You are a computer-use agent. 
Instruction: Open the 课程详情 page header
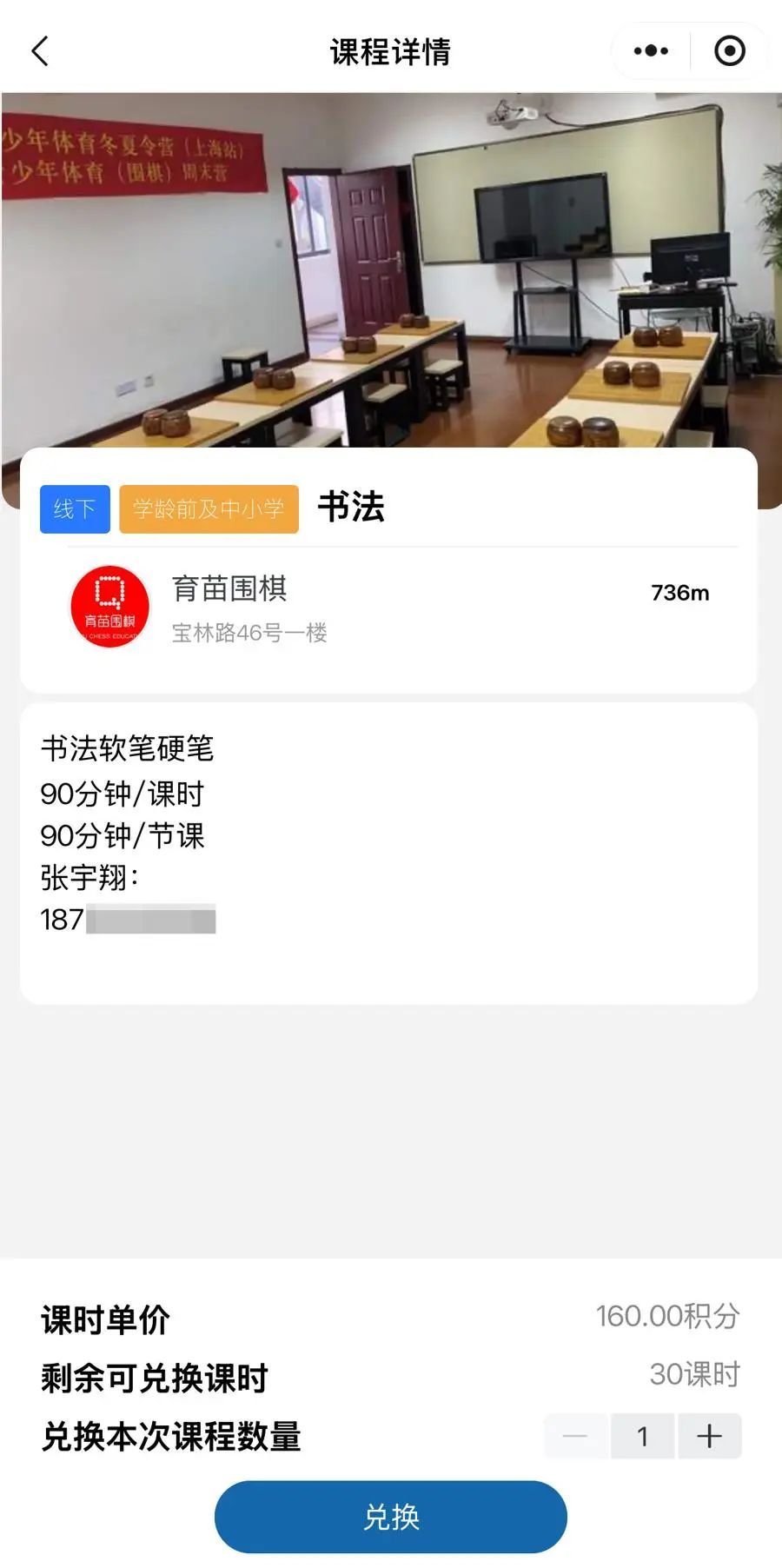[x=391, y=51]
